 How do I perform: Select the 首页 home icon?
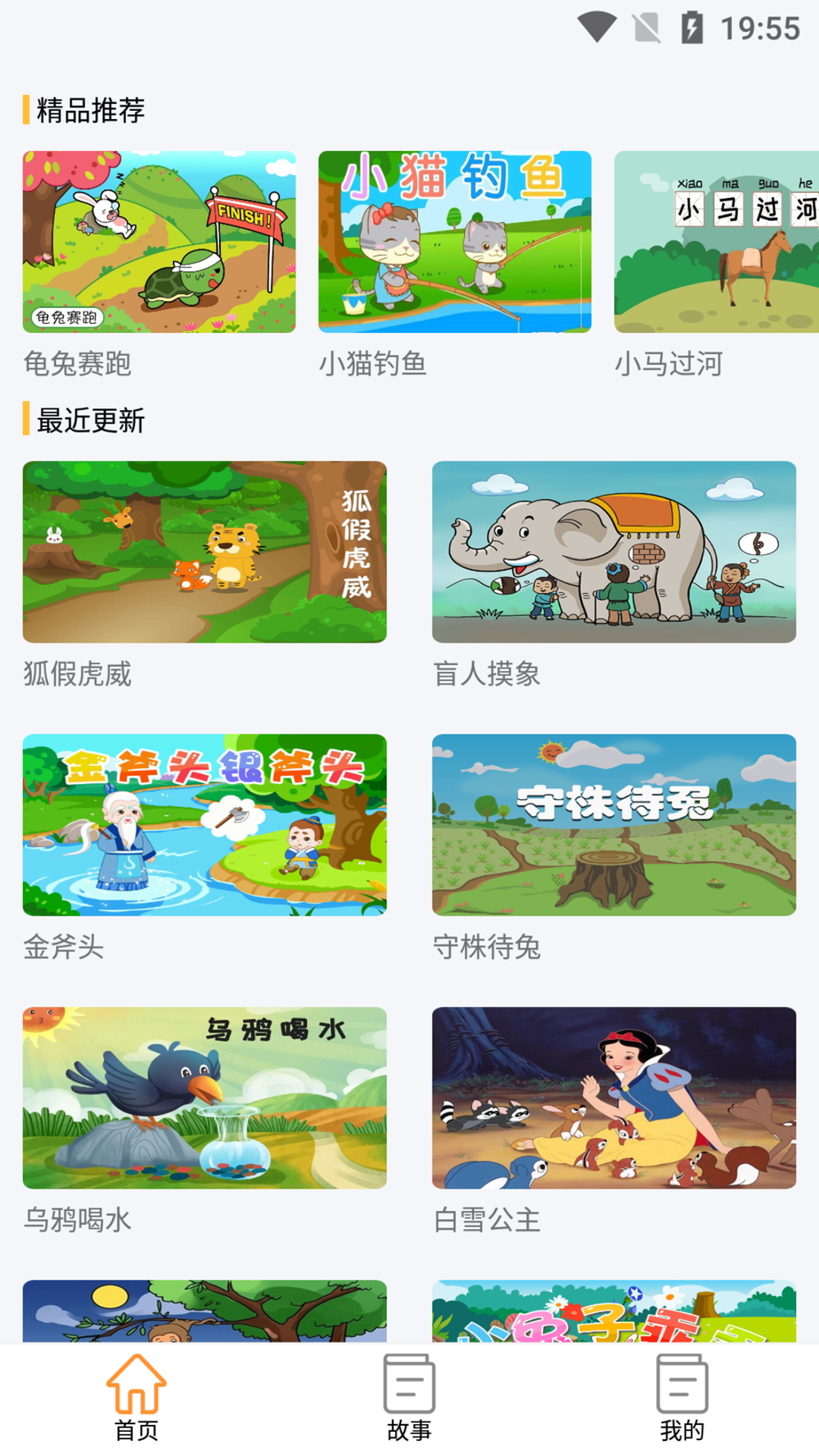coord(136,1385)
